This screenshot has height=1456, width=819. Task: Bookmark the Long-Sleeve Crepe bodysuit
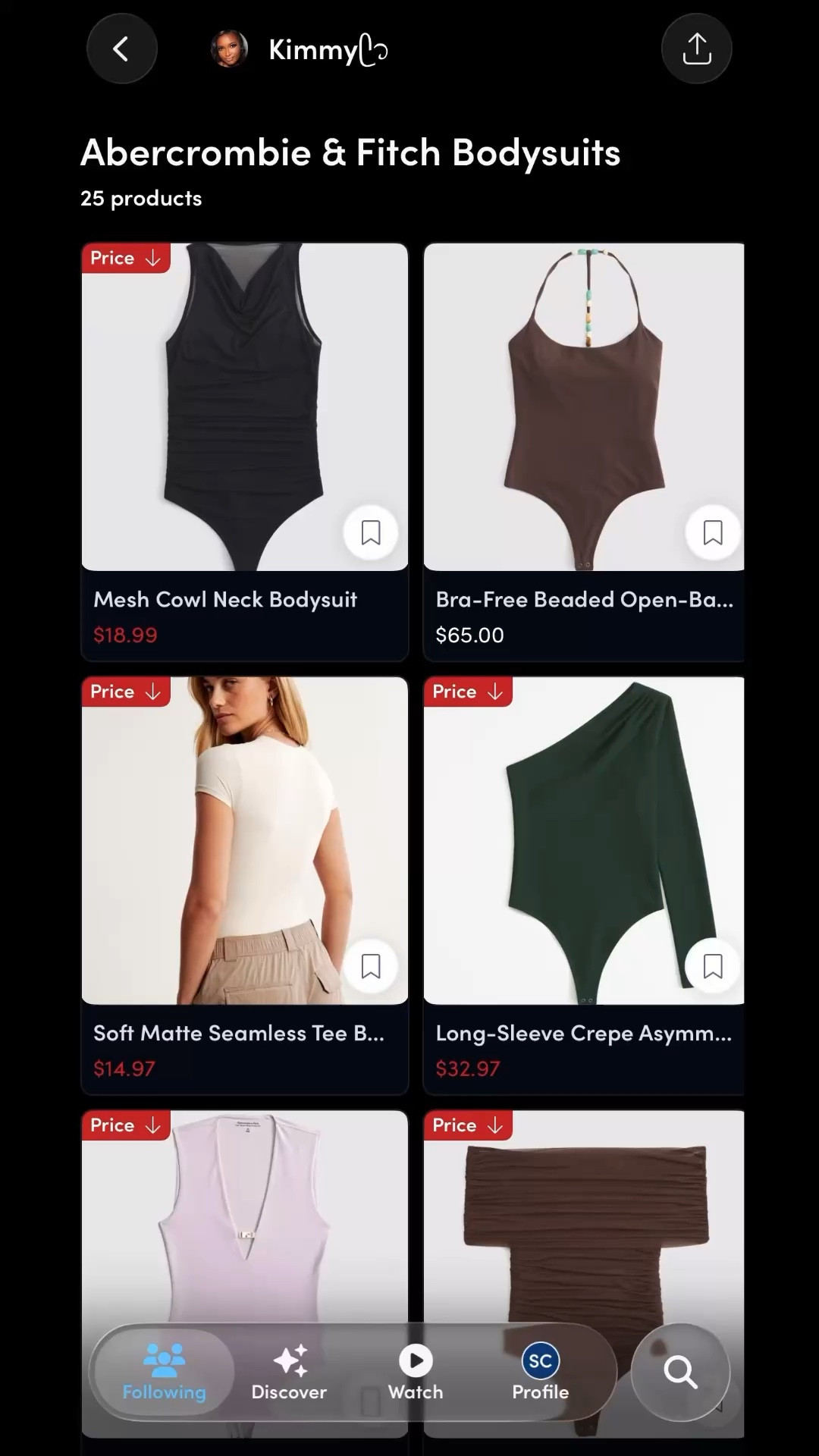(x=712, y=965)
